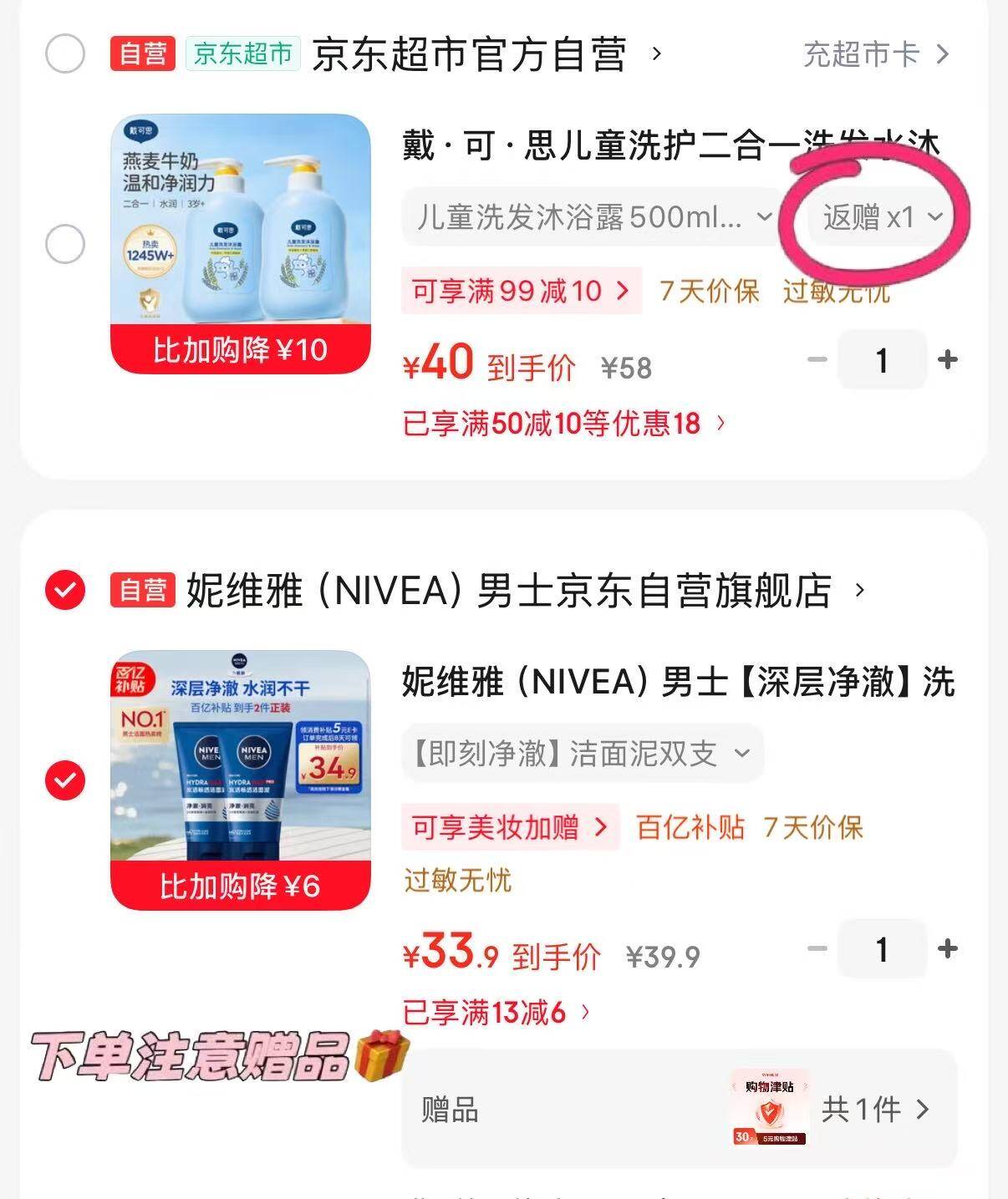Open the 妮维雅 cleanser product image
1008x1199 pixels.
(x=240, y=780)
